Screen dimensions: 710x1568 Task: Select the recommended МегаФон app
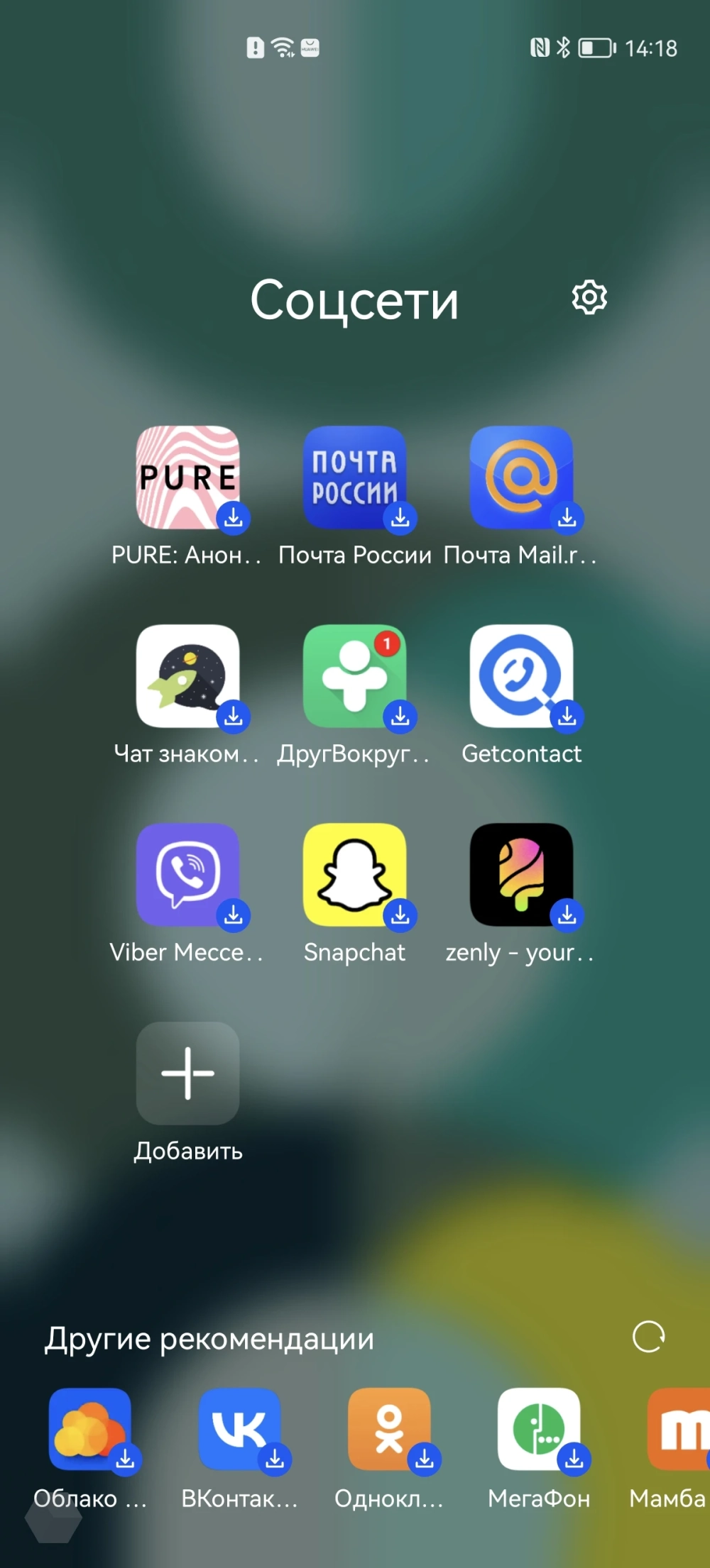(539, 1429)
